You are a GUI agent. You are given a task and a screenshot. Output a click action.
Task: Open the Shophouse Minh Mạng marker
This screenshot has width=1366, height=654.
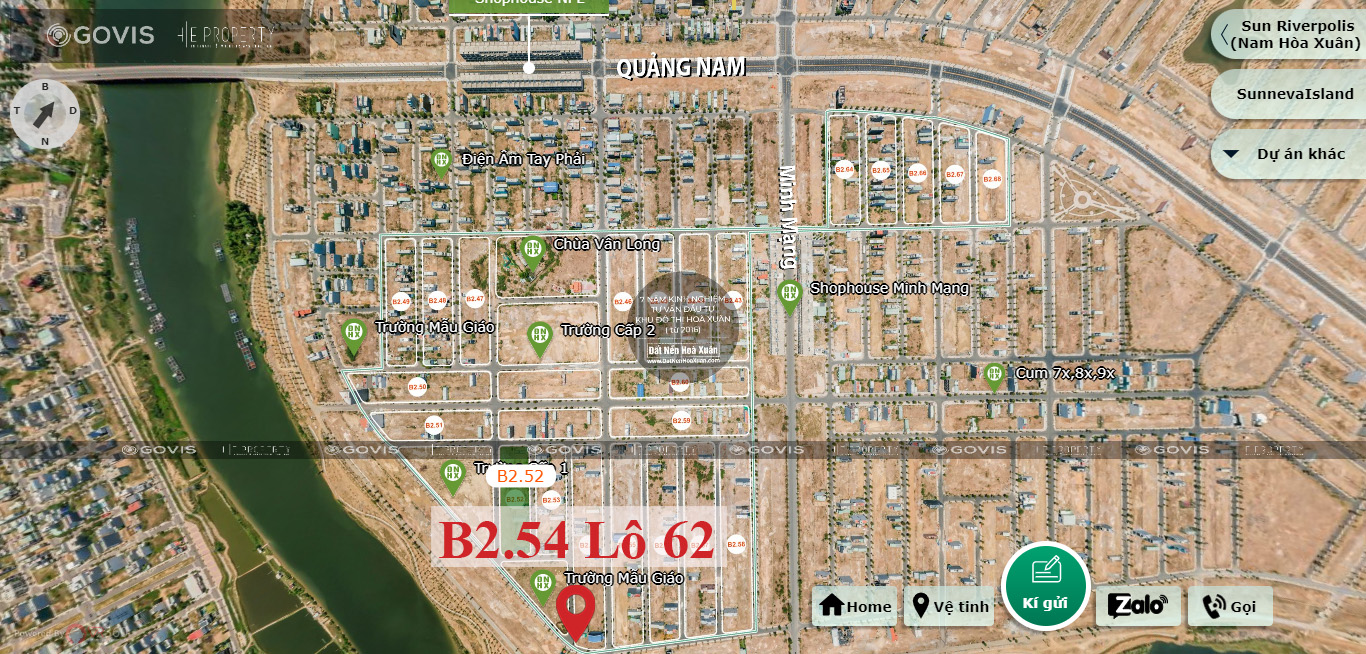pos(789,294)
